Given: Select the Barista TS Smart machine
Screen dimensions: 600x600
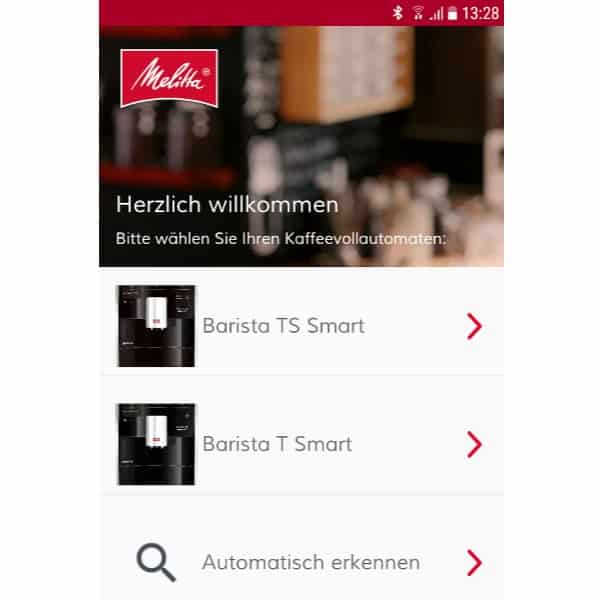Looking at the screenshot, I should (x=300, y=325).
